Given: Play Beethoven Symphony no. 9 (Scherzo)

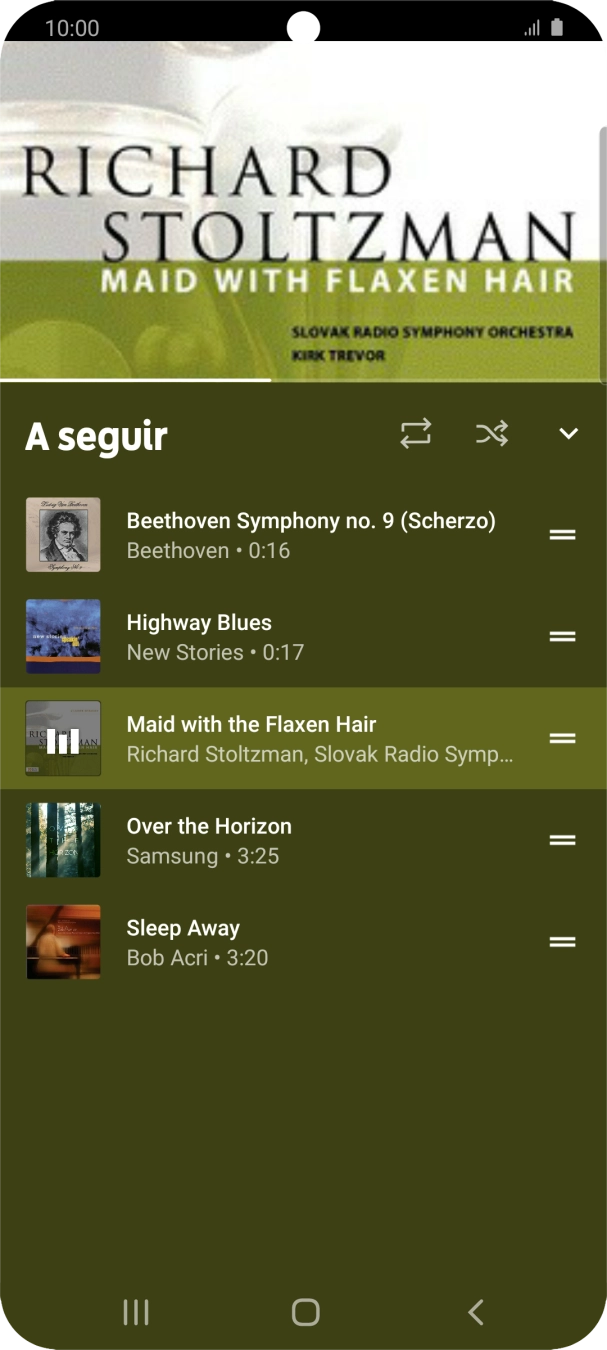Looking at the screenshot, I should tap(310, 535).
